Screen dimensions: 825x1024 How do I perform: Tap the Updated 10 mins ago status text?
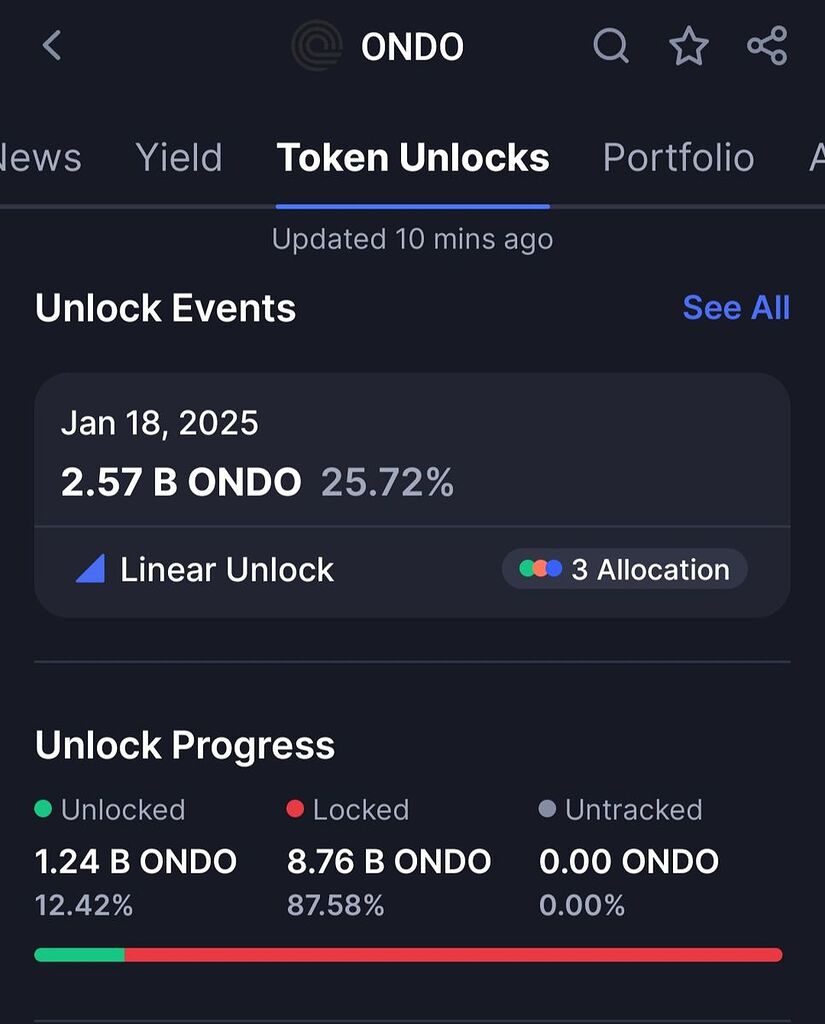(412, 239)
